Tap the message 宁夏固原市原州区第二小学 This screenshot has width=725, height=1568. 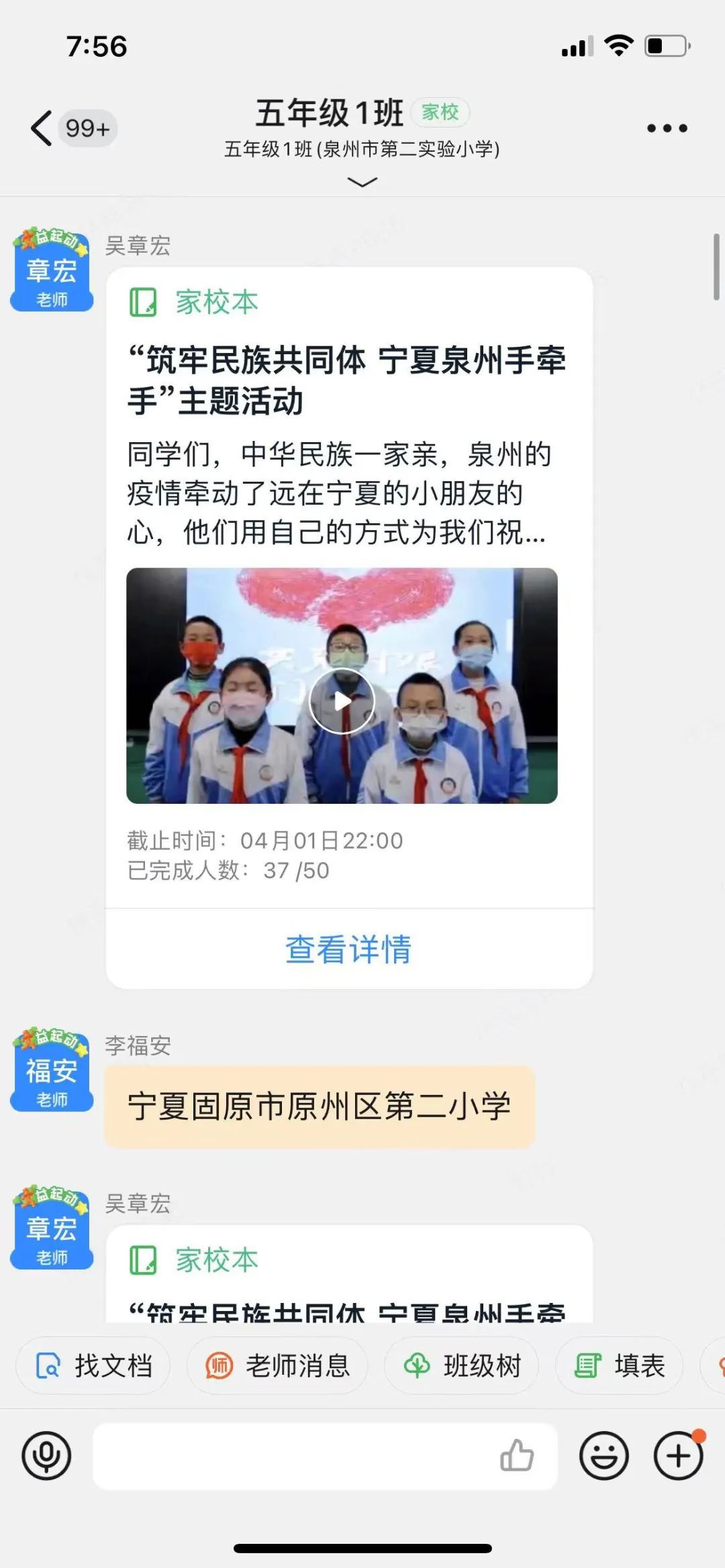(x=320, y=1106)
